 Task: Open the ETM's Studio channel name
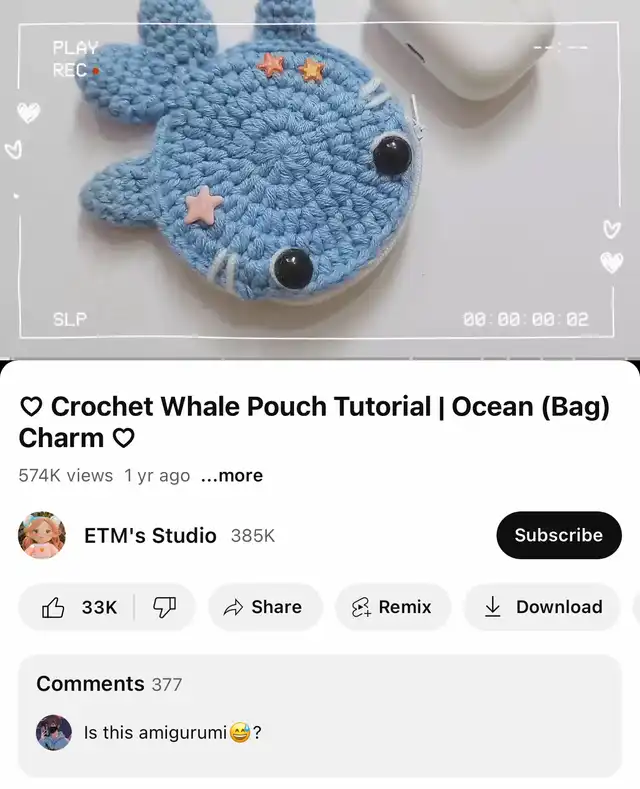[150, 536]
